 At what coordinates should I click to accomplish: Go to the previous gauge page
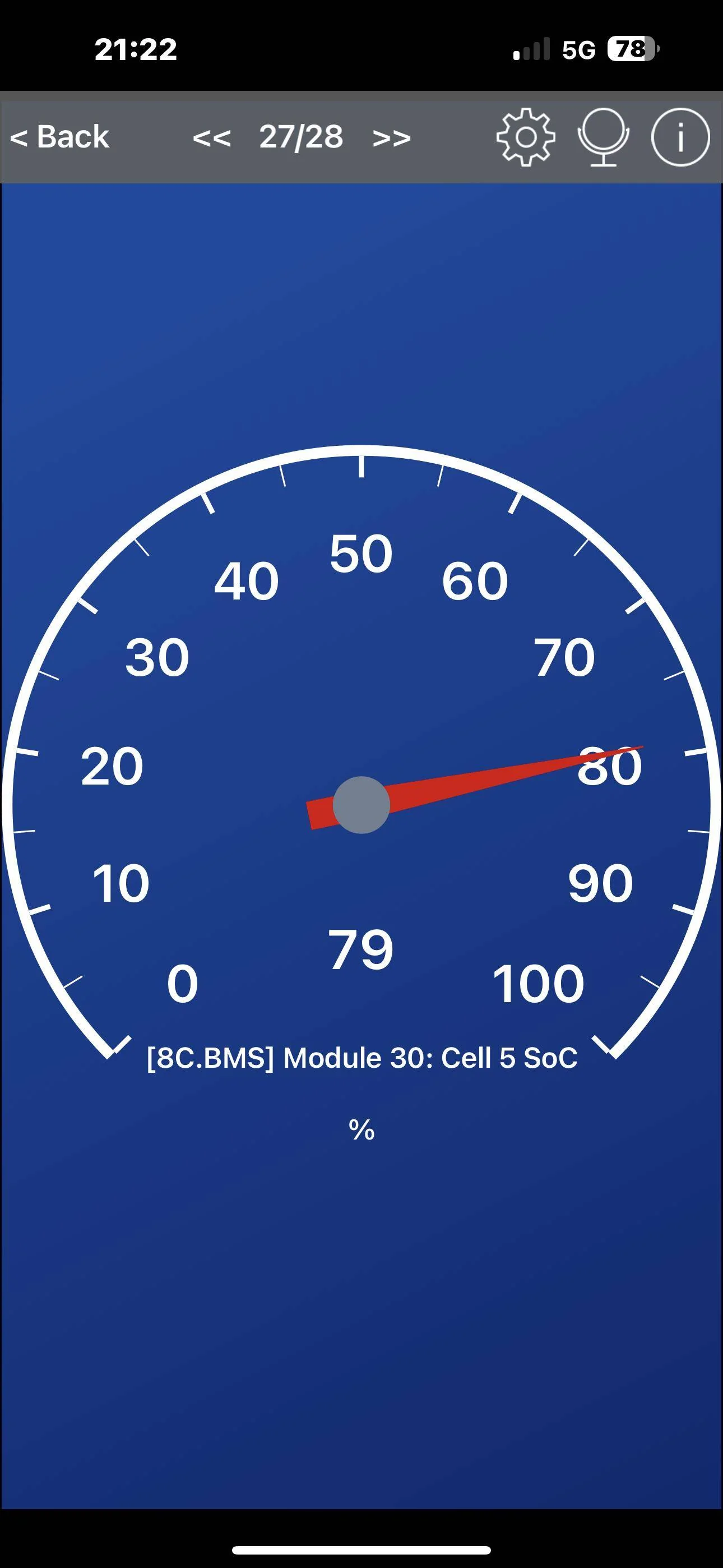tap(212, 138)
